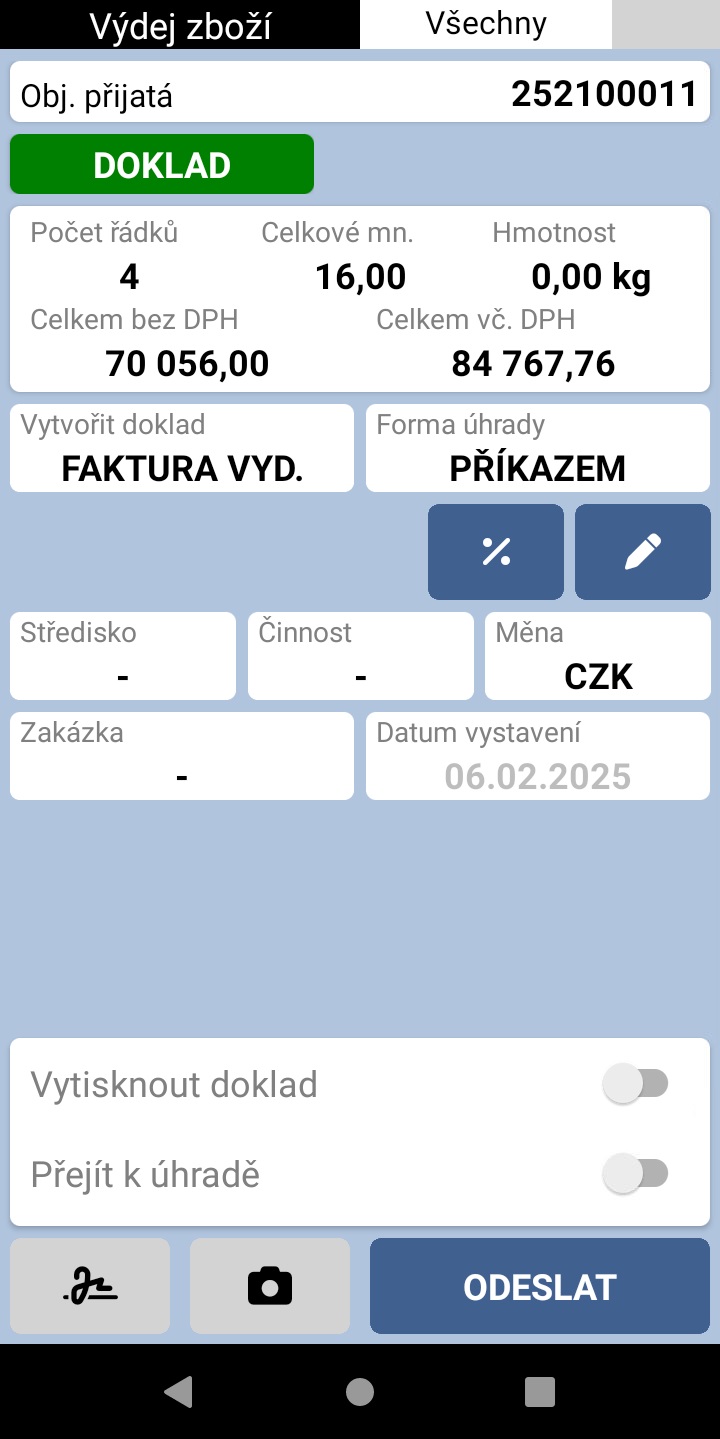Tap the percent discount button
The image size is (720, 1439).
tap(496, 552)
